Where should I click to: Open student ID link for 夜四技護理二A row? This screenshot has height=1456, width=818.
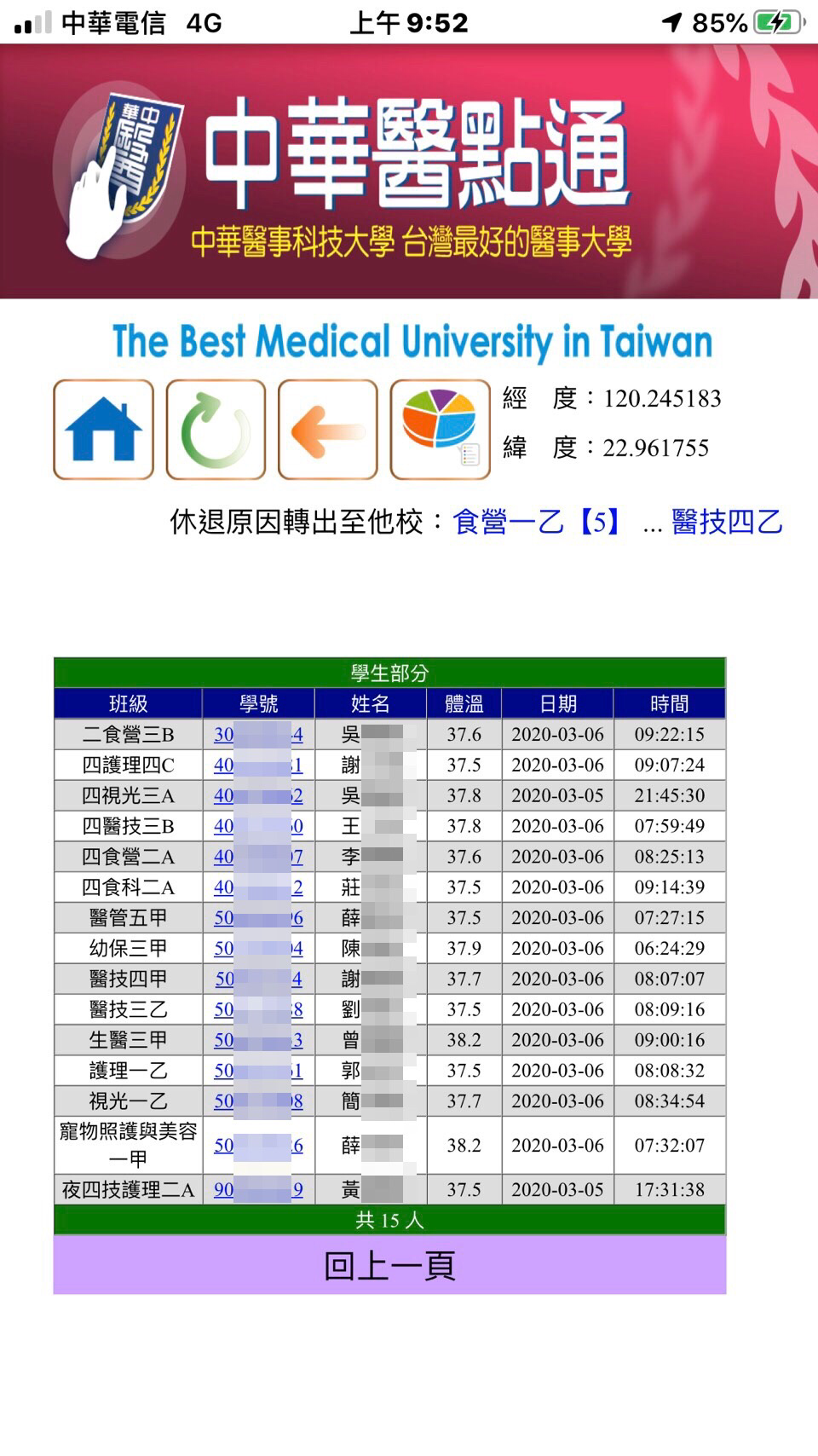258,1190
